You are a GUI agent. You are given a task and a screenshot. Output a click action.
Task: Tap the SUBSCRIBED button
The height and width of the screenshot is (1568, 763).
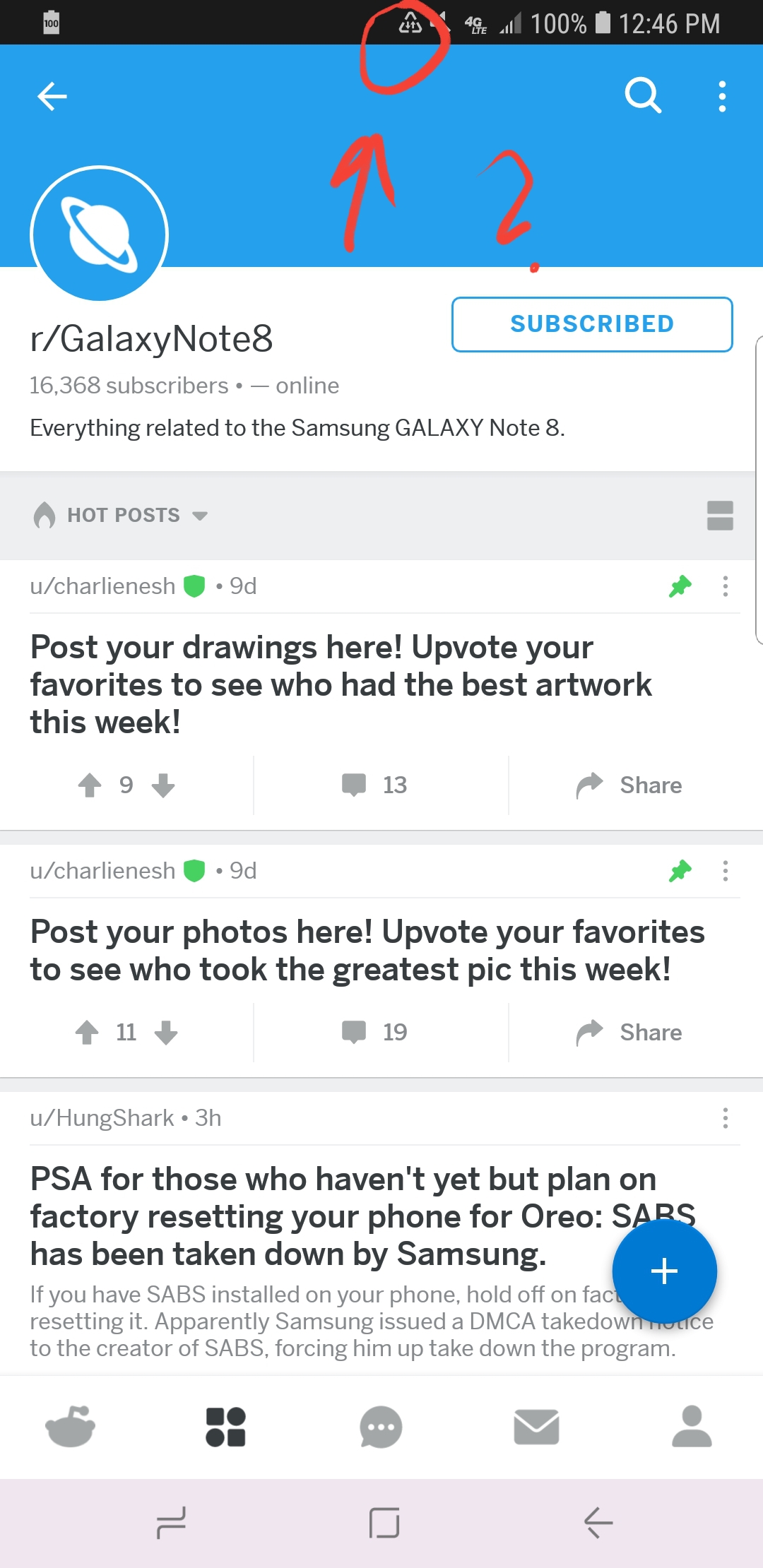click(x=592, y=324)
